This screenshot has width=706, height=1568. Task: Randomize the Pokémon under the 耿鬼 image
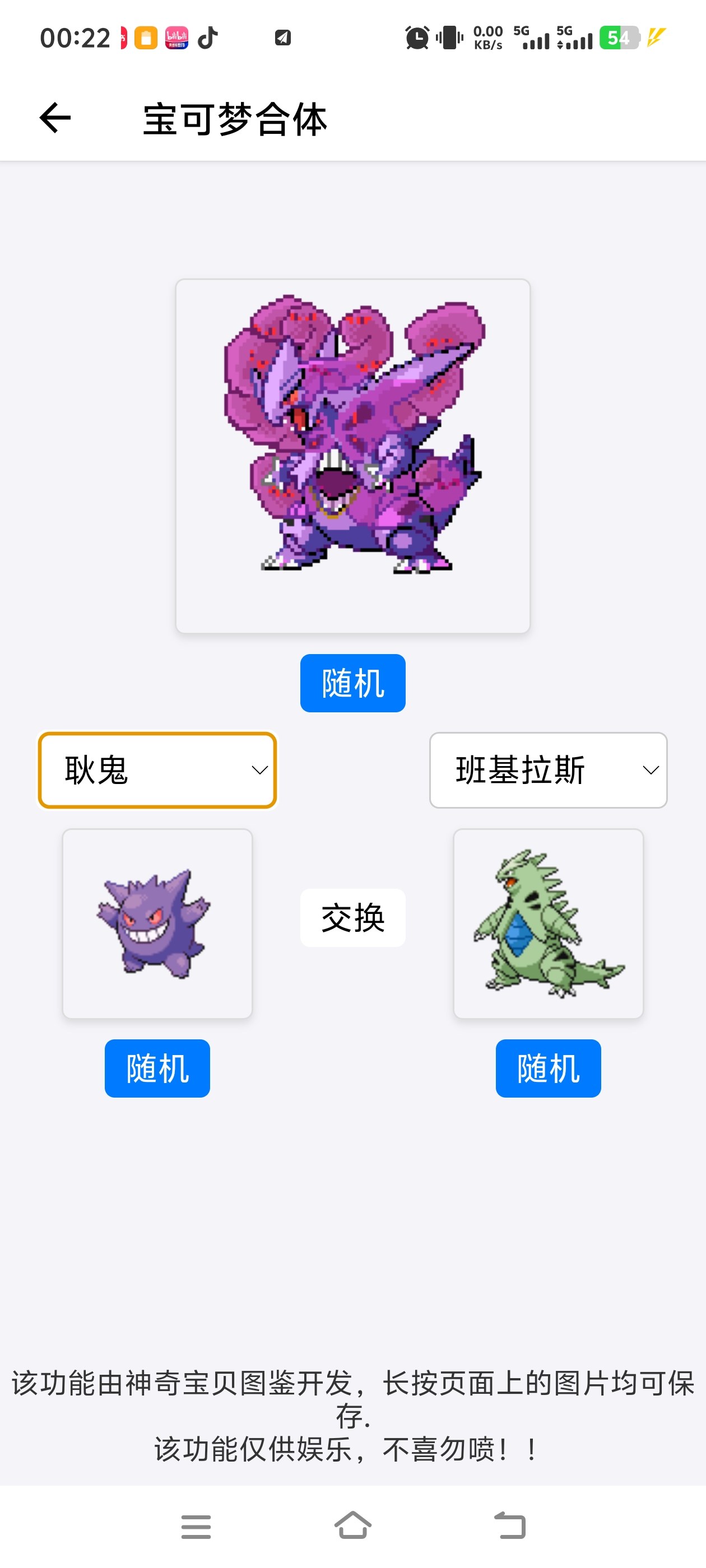[157, 1068]
